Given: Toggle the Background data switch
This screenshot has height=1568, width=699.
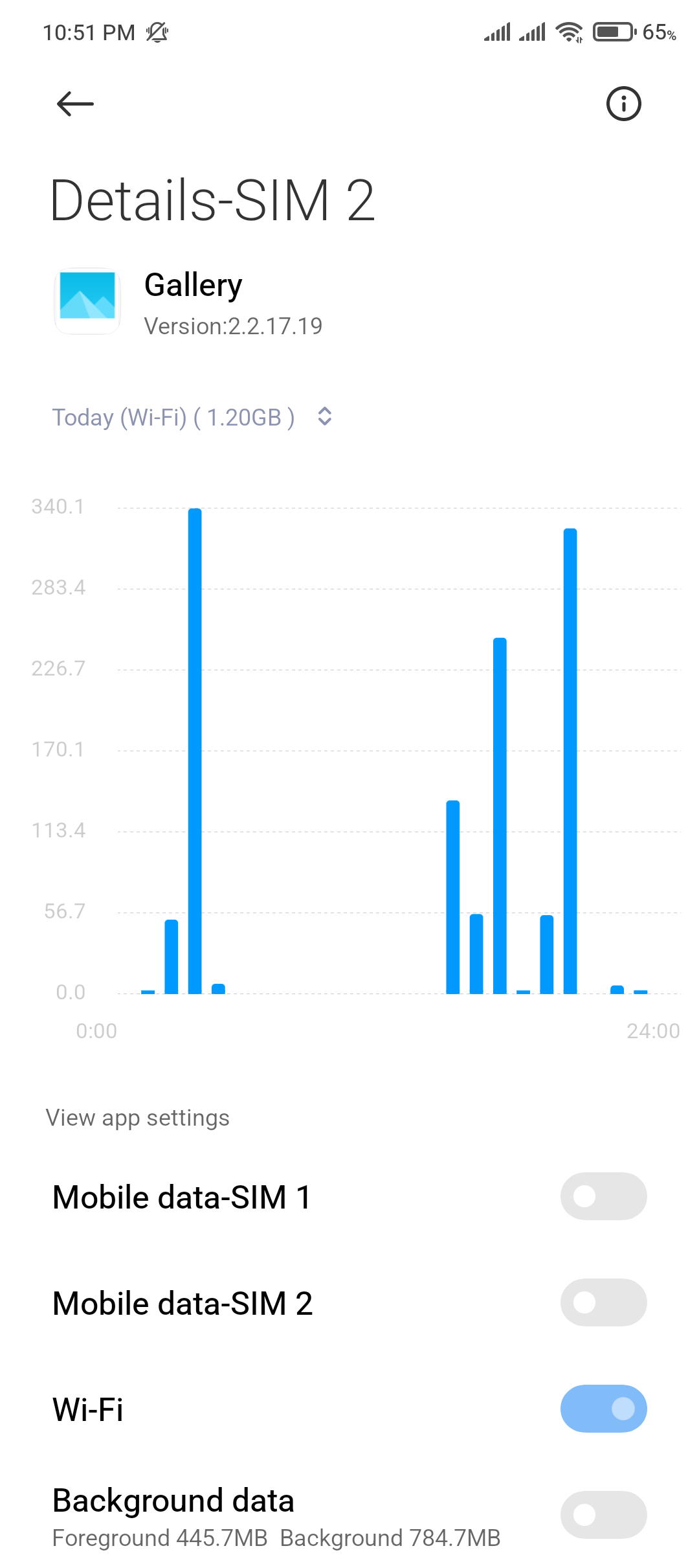Looking at the screenshot, I should (603, 1515).
